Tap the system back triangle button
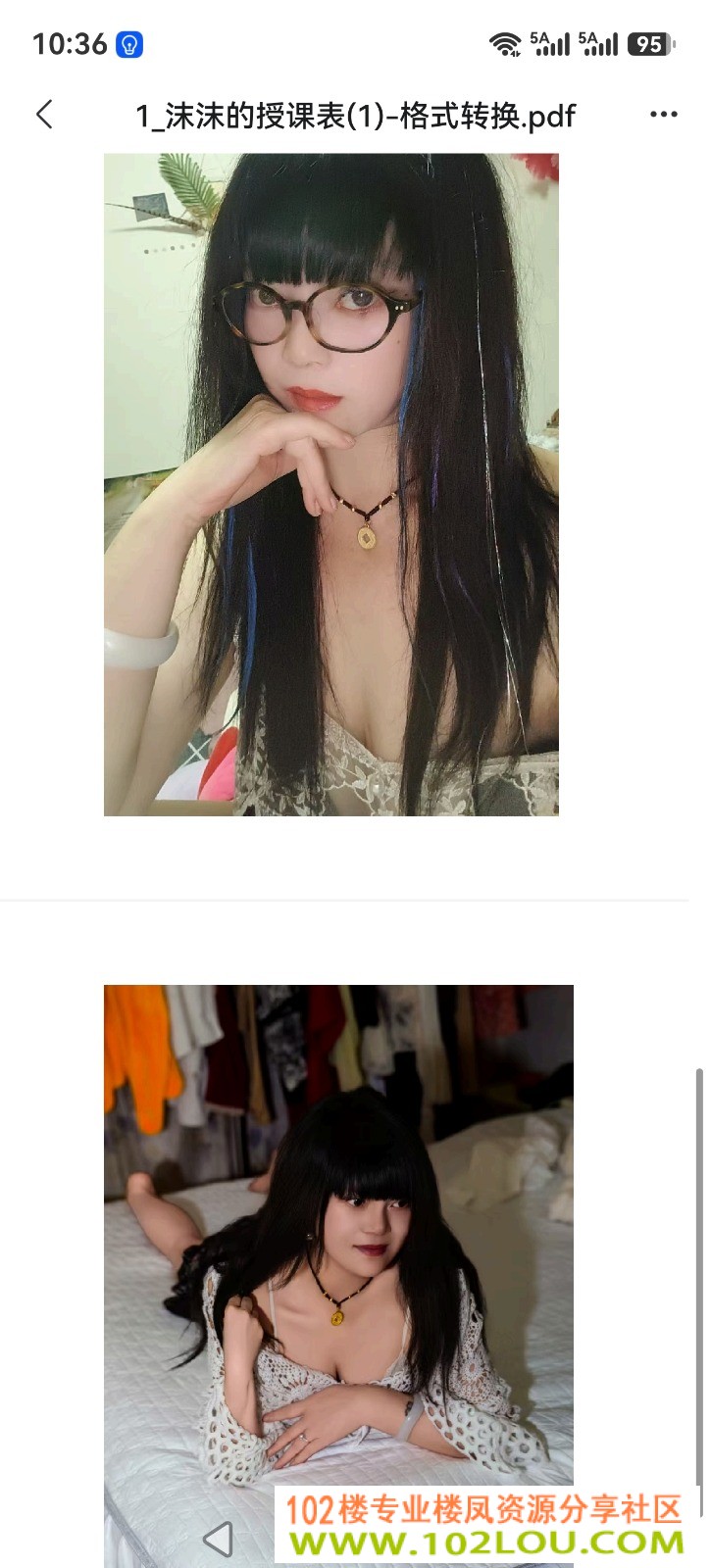This screenshot has height=1568, width=710. 218,1540
